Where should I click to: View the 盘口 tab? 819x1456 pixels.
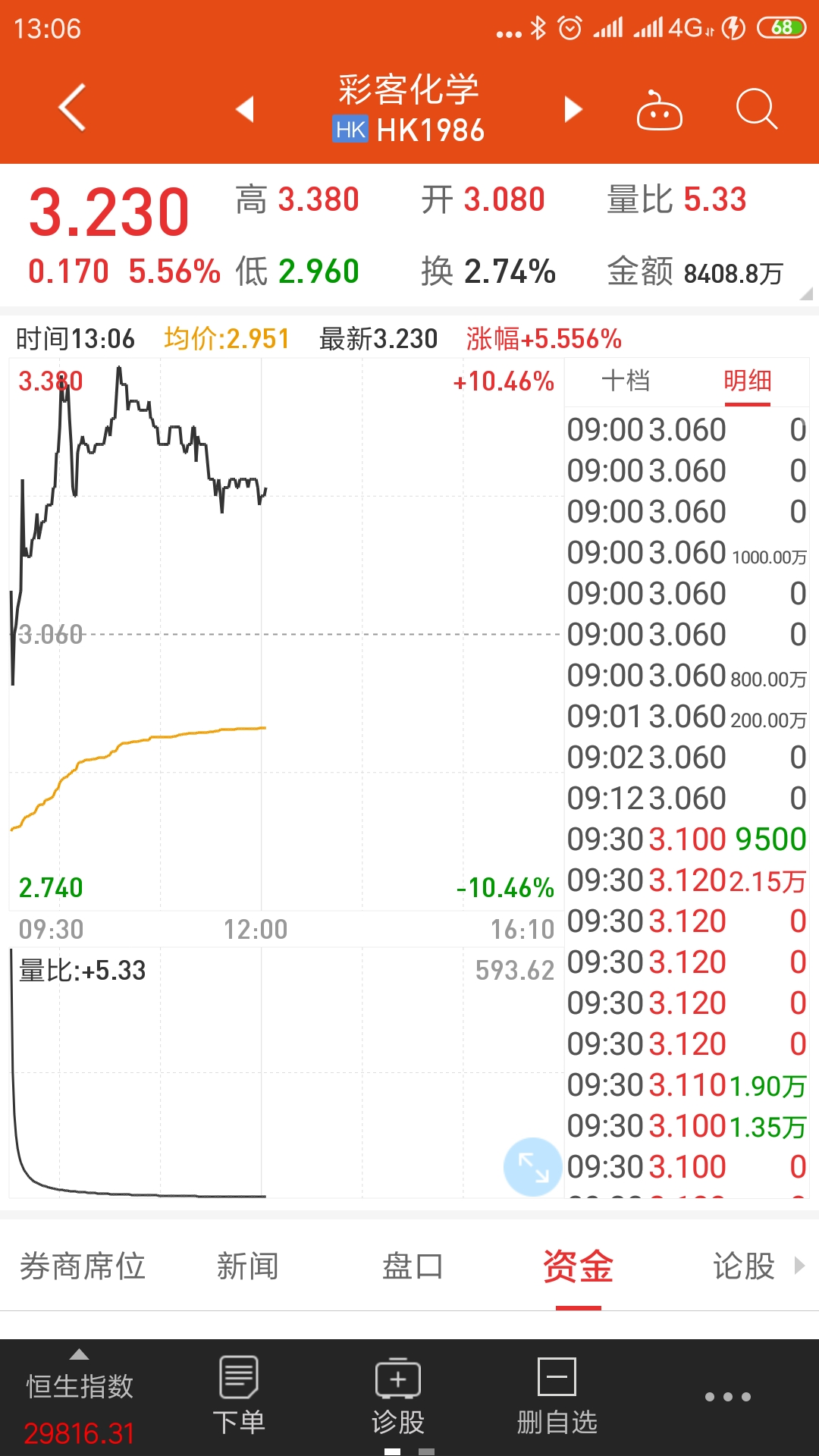pos(412,1266)
